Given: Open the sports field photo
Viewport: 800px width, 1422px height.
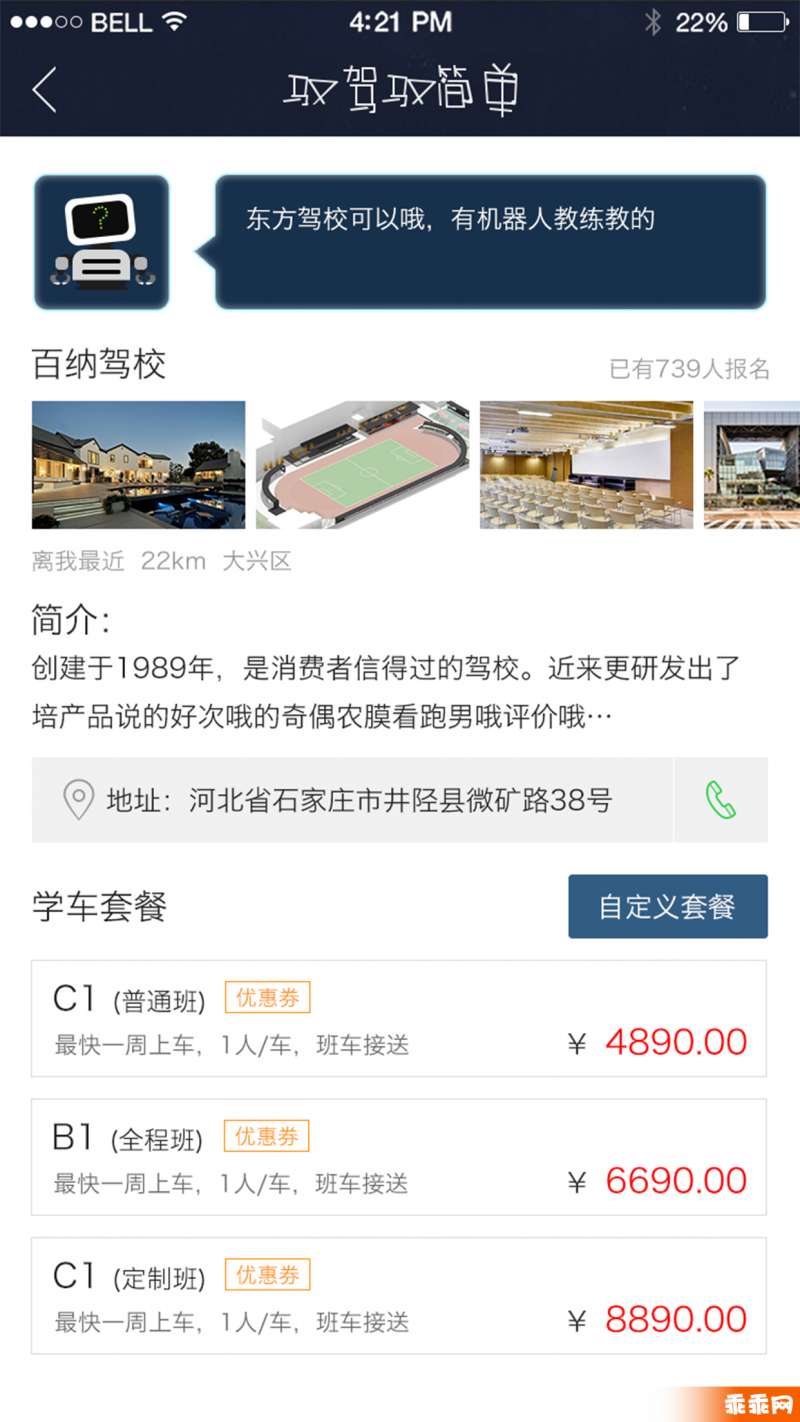Looking at the screenshot, I should 362,465.
